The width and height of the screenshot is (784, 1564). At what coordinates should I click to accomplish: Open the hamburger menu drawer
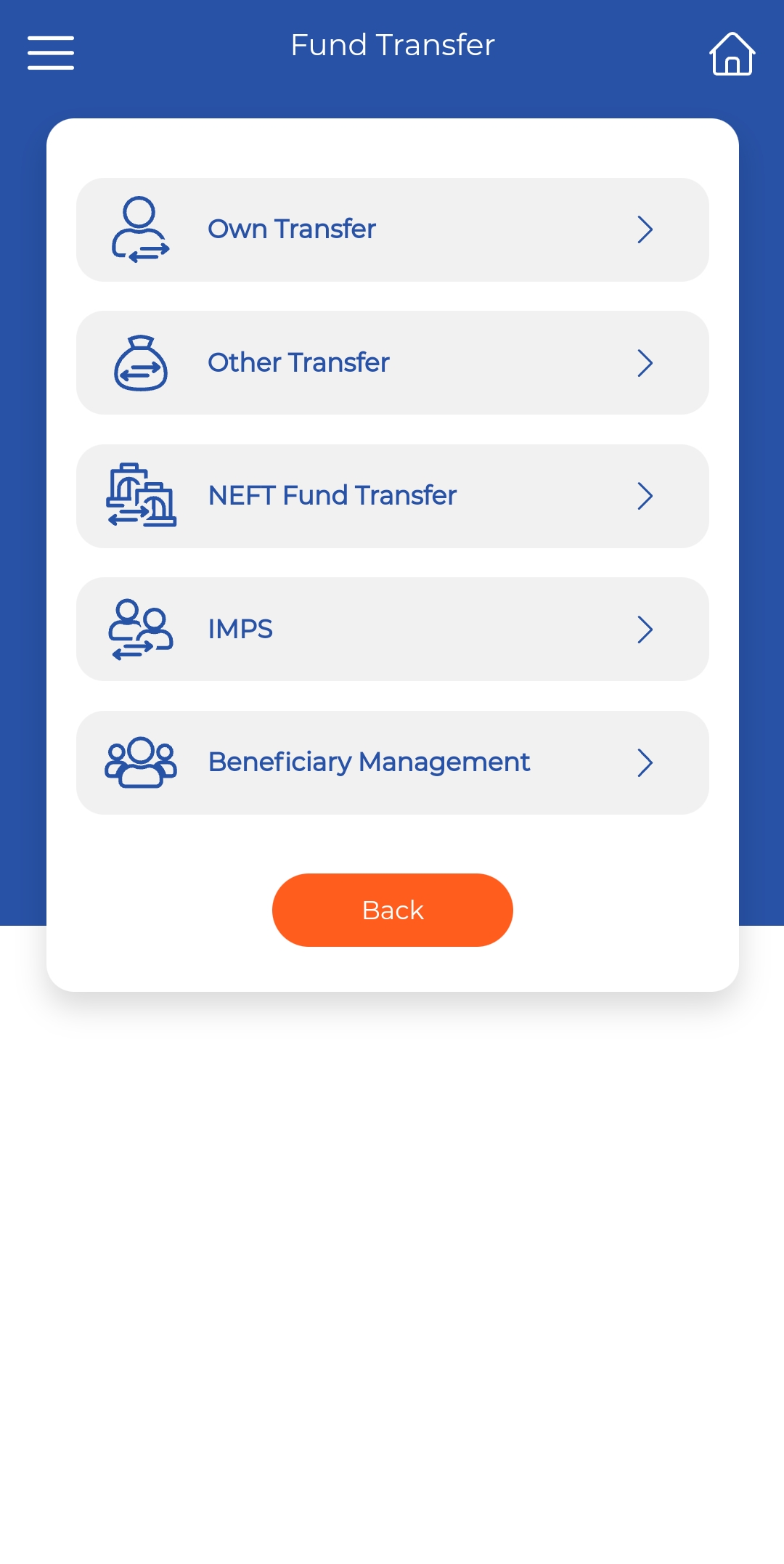point(51,53)
